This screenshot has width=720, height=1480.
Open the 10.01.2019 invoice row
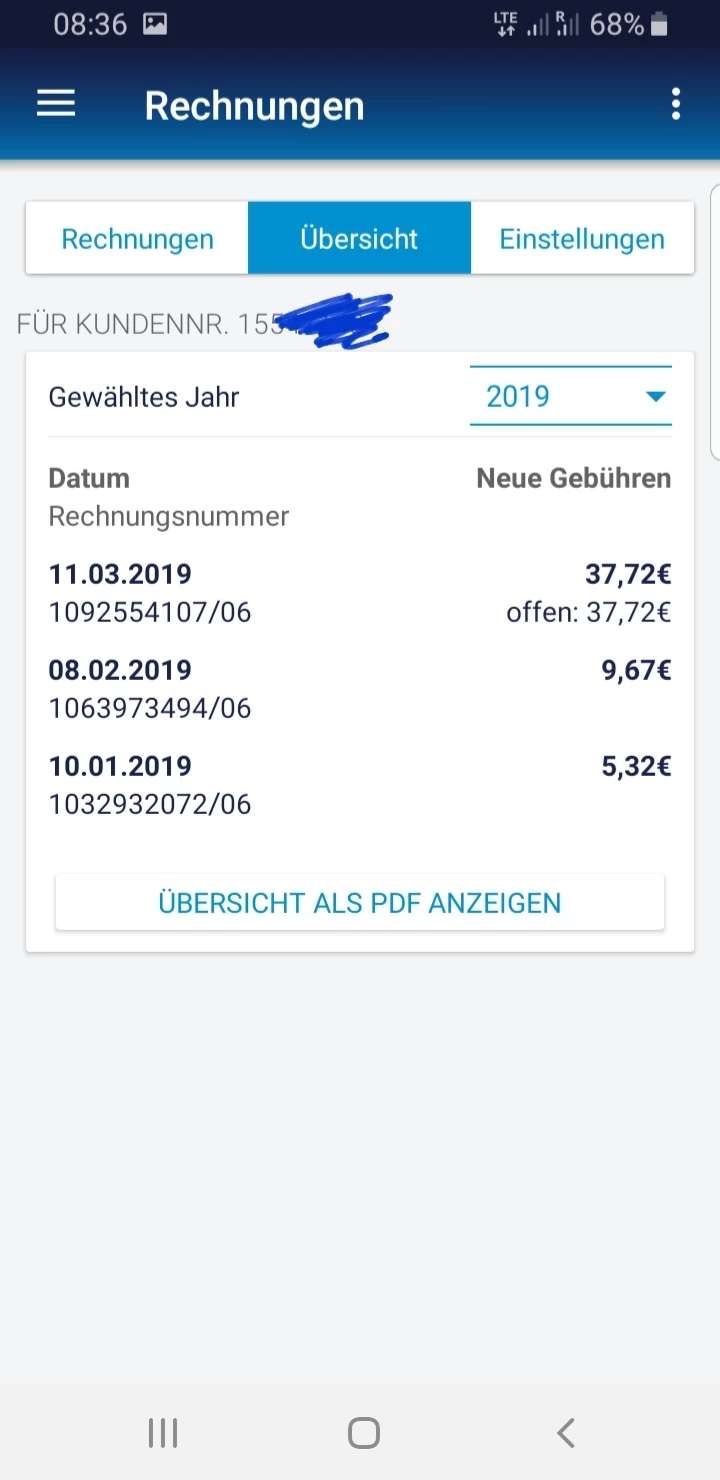point(359,785)
